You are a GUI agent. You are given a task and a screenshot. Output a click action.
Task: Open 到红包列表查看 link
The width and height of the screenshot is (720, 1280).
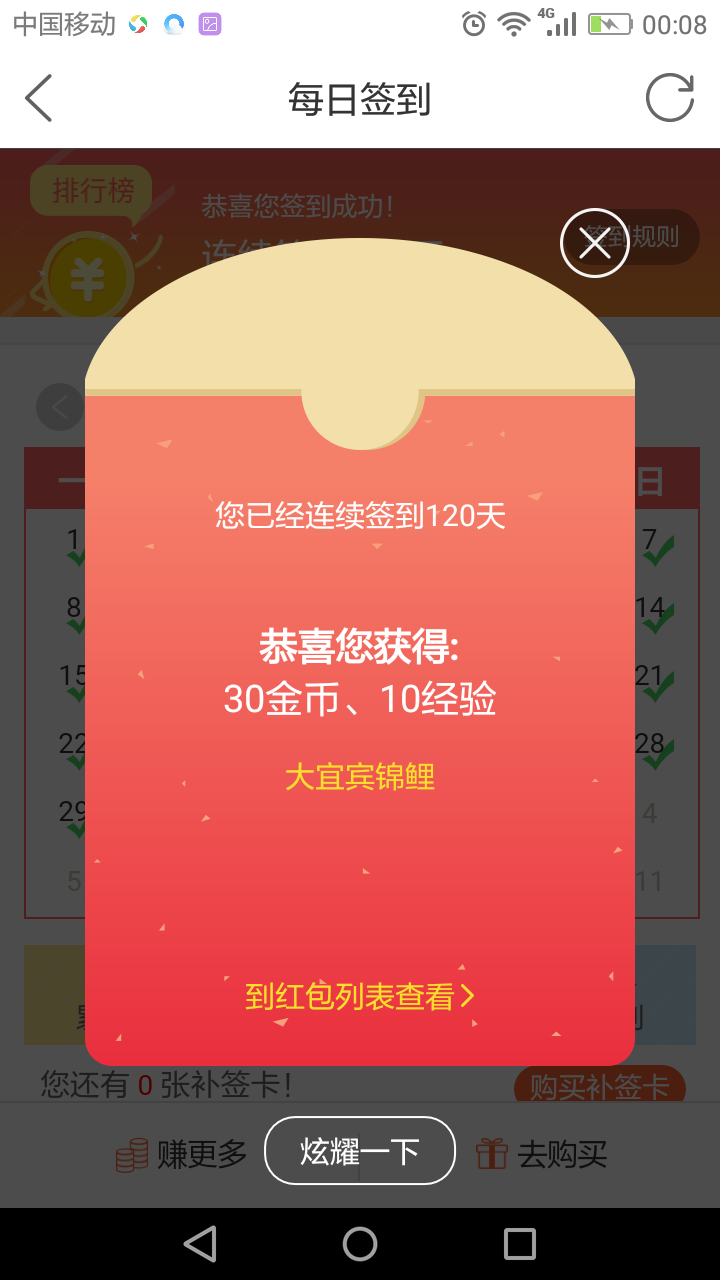click(x=360, y=996)
